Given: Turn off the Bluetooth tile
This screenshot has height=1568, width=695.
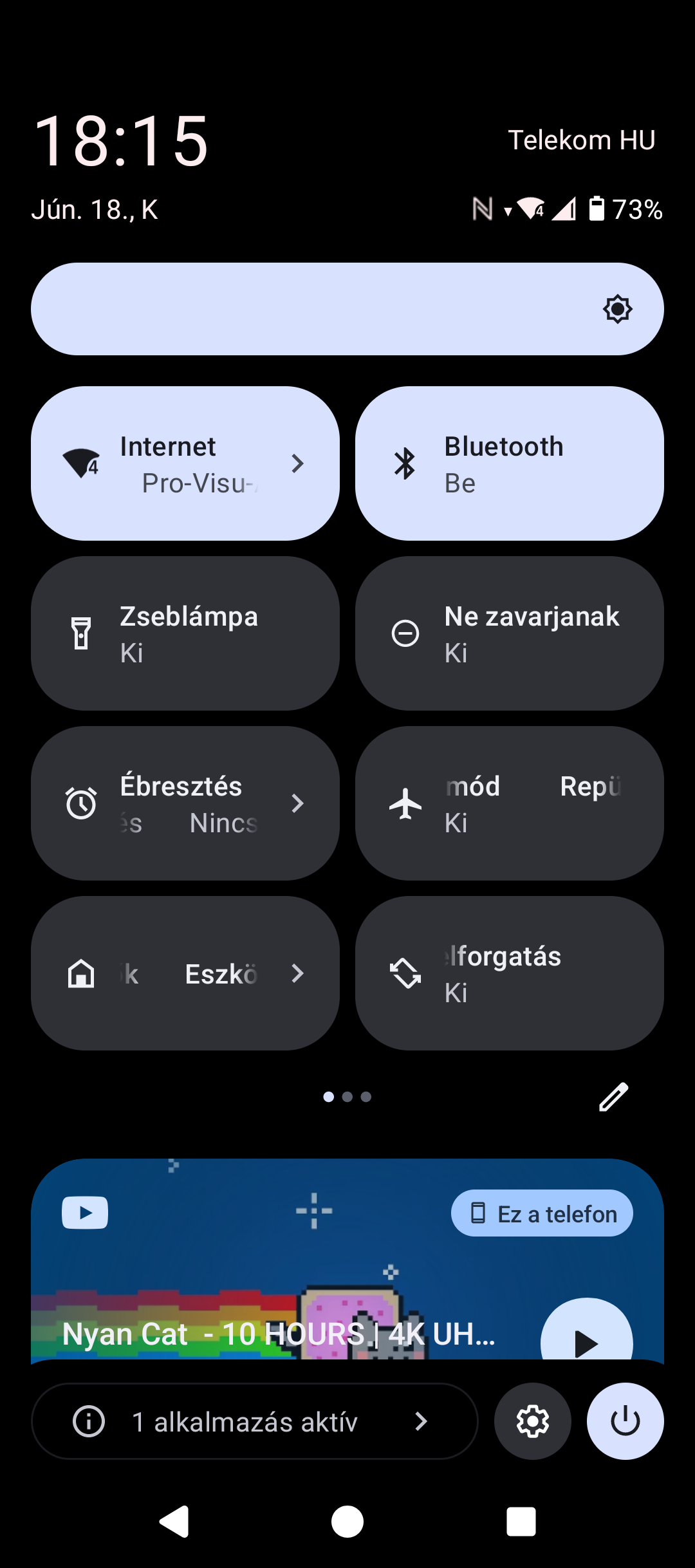Looking at the screenshot, I should [510, 463].
